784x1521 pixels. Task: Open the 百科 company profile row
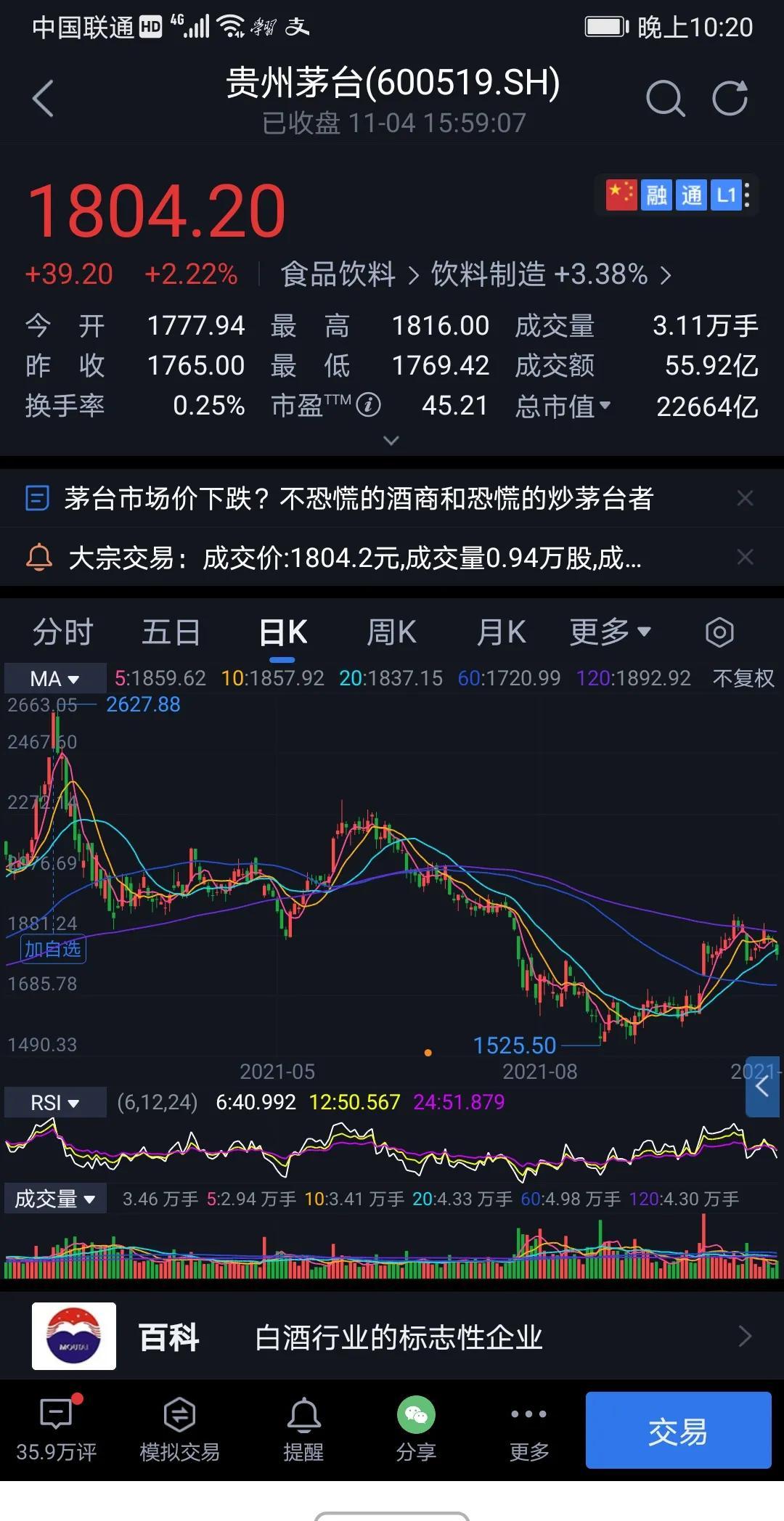point(392,1337)
